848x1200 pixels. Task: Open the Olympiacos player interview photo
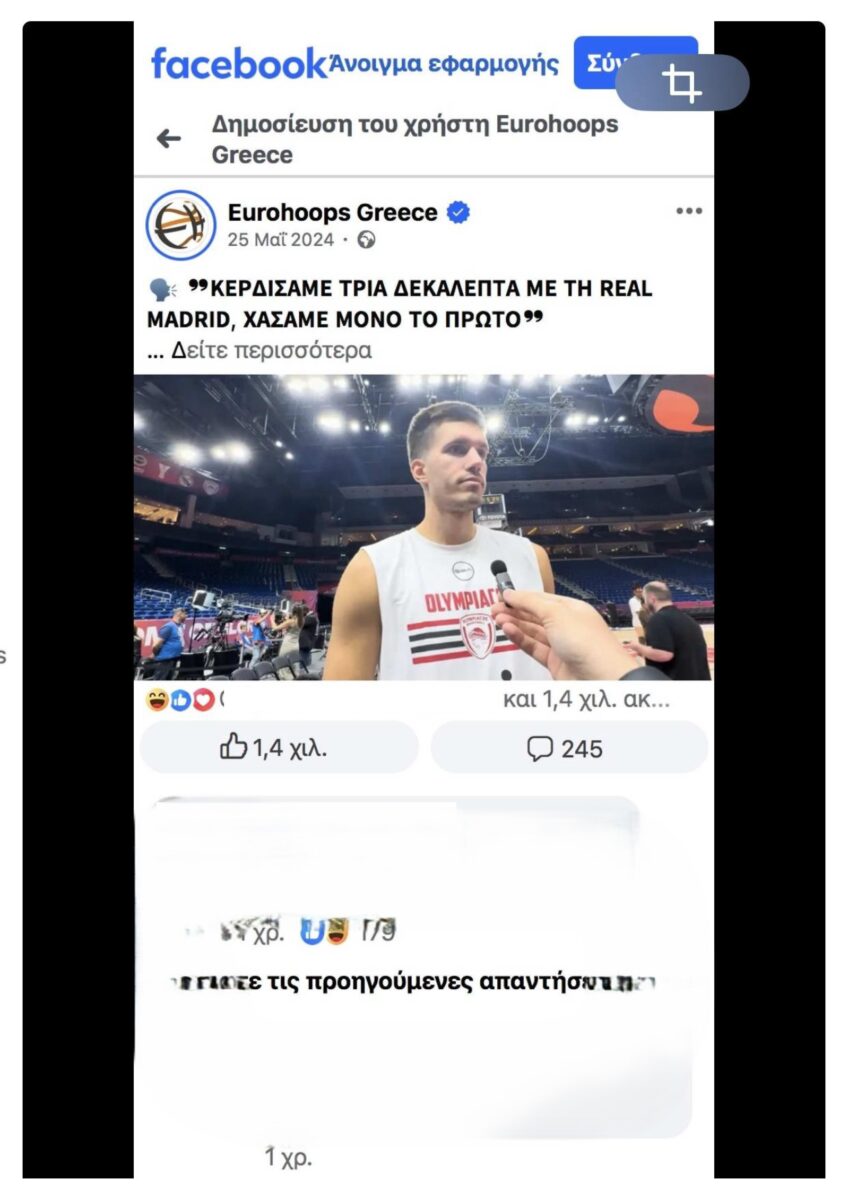click(424, 527)
